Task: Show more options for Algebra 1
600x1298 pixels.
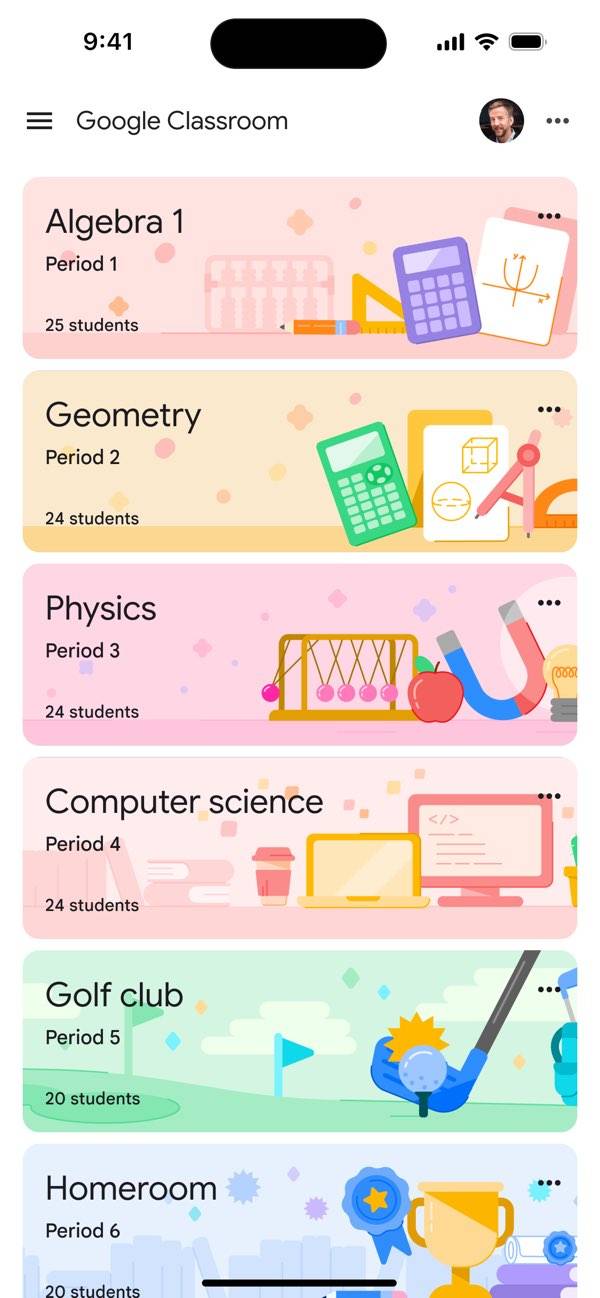Action: (x=549, y=216)
